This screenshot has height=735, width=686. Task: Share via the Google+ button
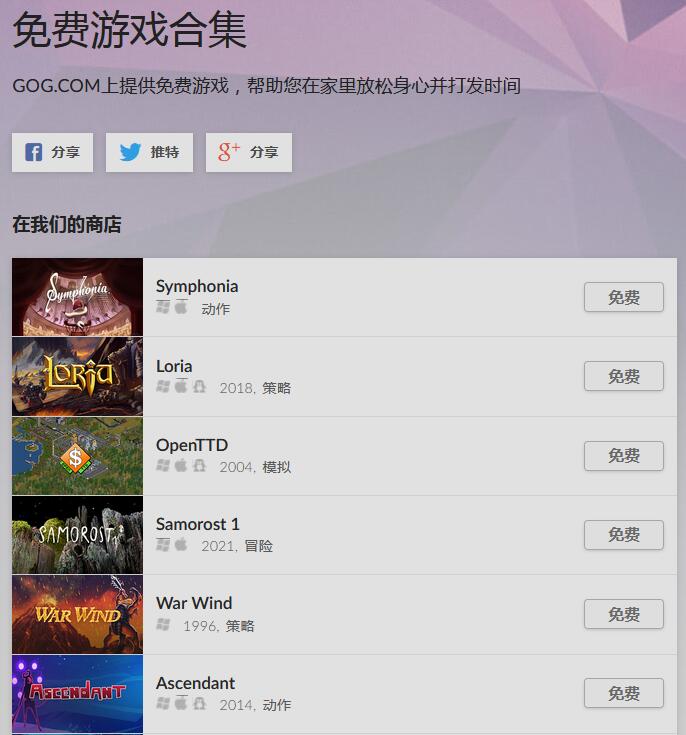pos(249,152)
